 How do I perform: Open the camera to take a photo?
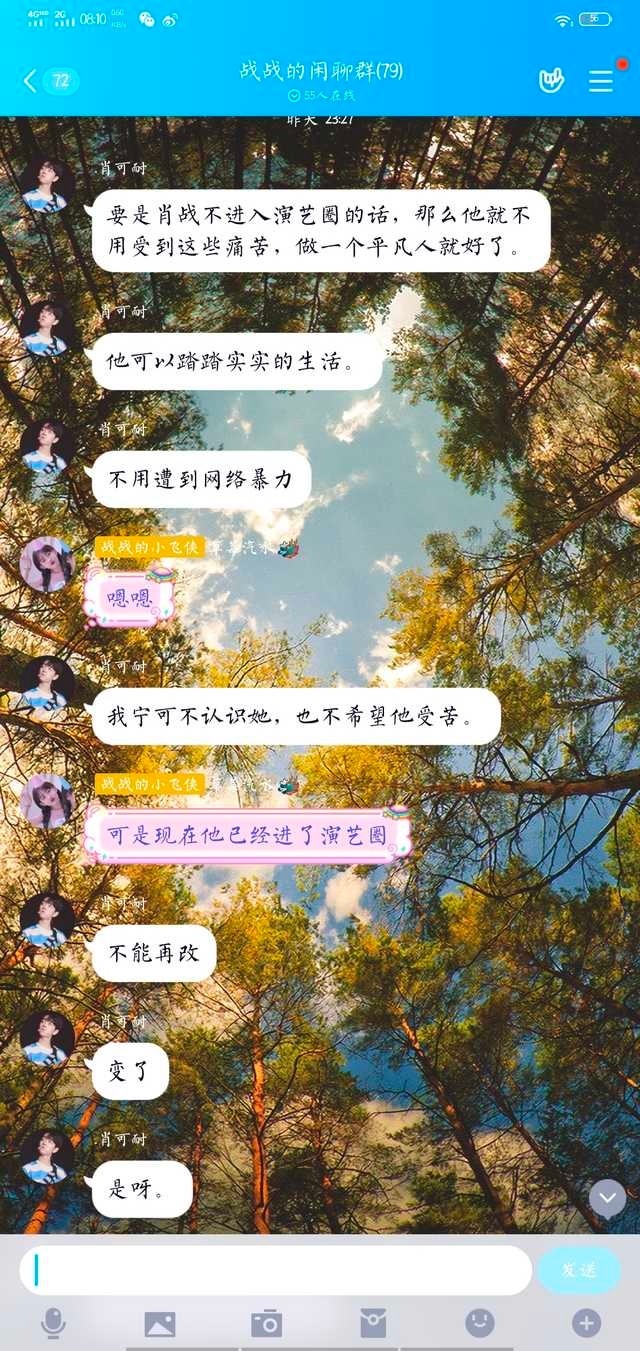pyautogui.click(x=266, y=1324)
